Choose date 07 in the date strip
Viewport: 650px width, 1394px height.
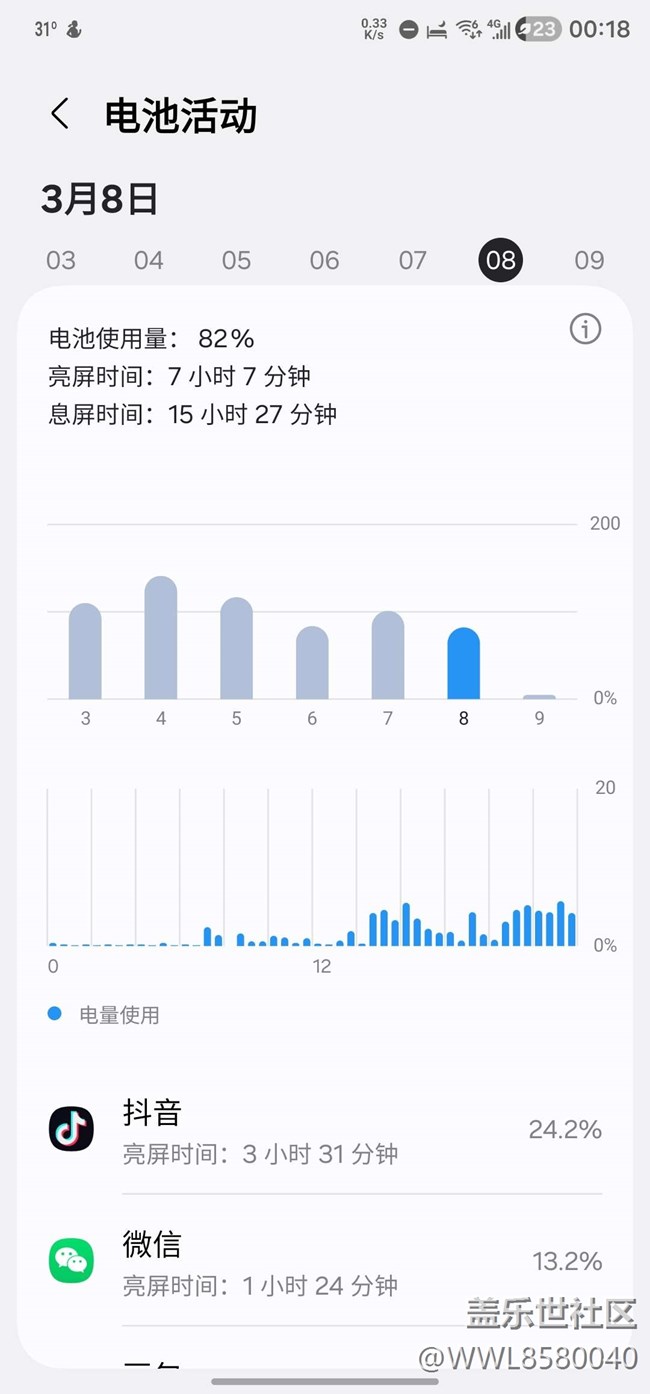[x=412, y=261]
